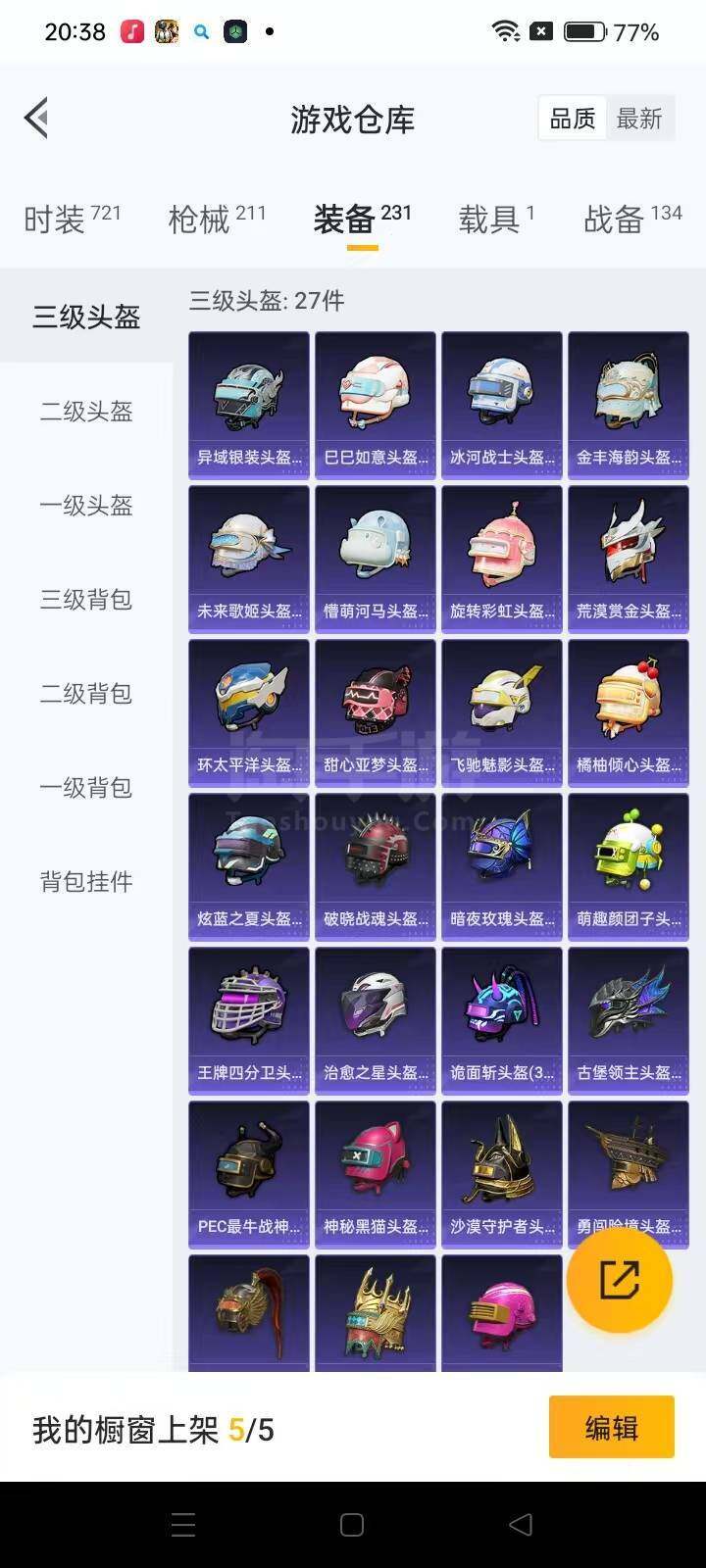This screenshot has height=1568, width=706.
Task: Sort items by 最新
Action: (639, 119)
